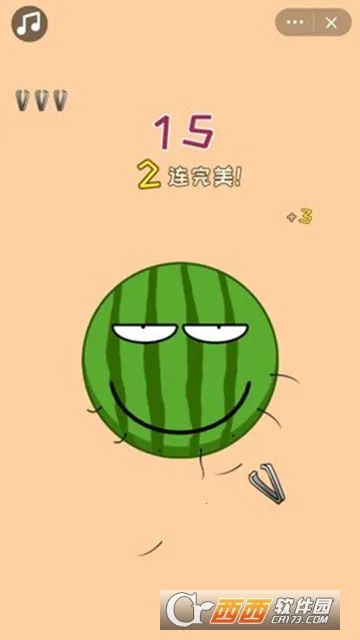Close the mini game
Image resolution: width=360 pixels, height=640 pixels.
click(x=331, y=22)
